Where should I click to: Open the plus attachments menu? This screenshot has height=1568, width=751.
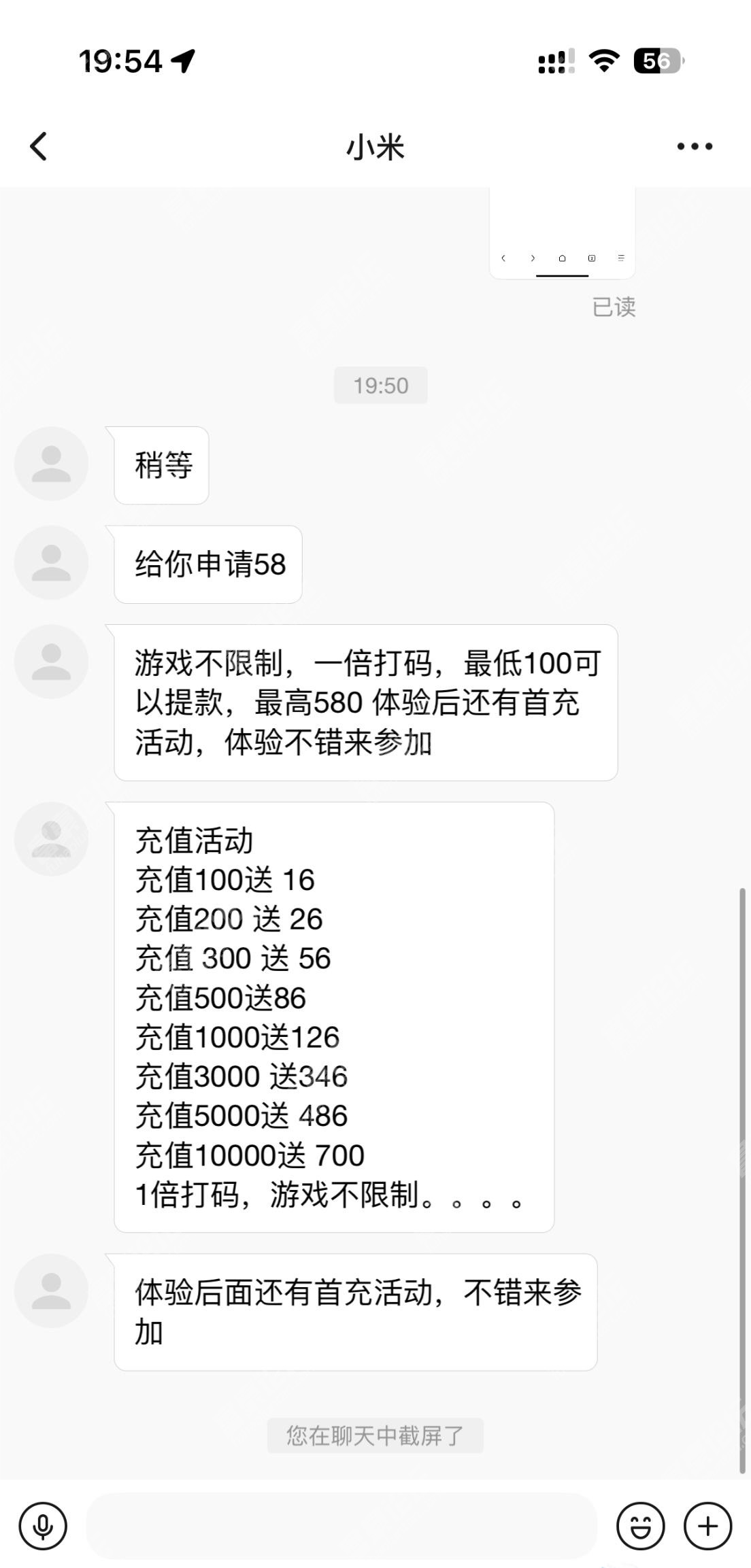(x=707, y=1527)
